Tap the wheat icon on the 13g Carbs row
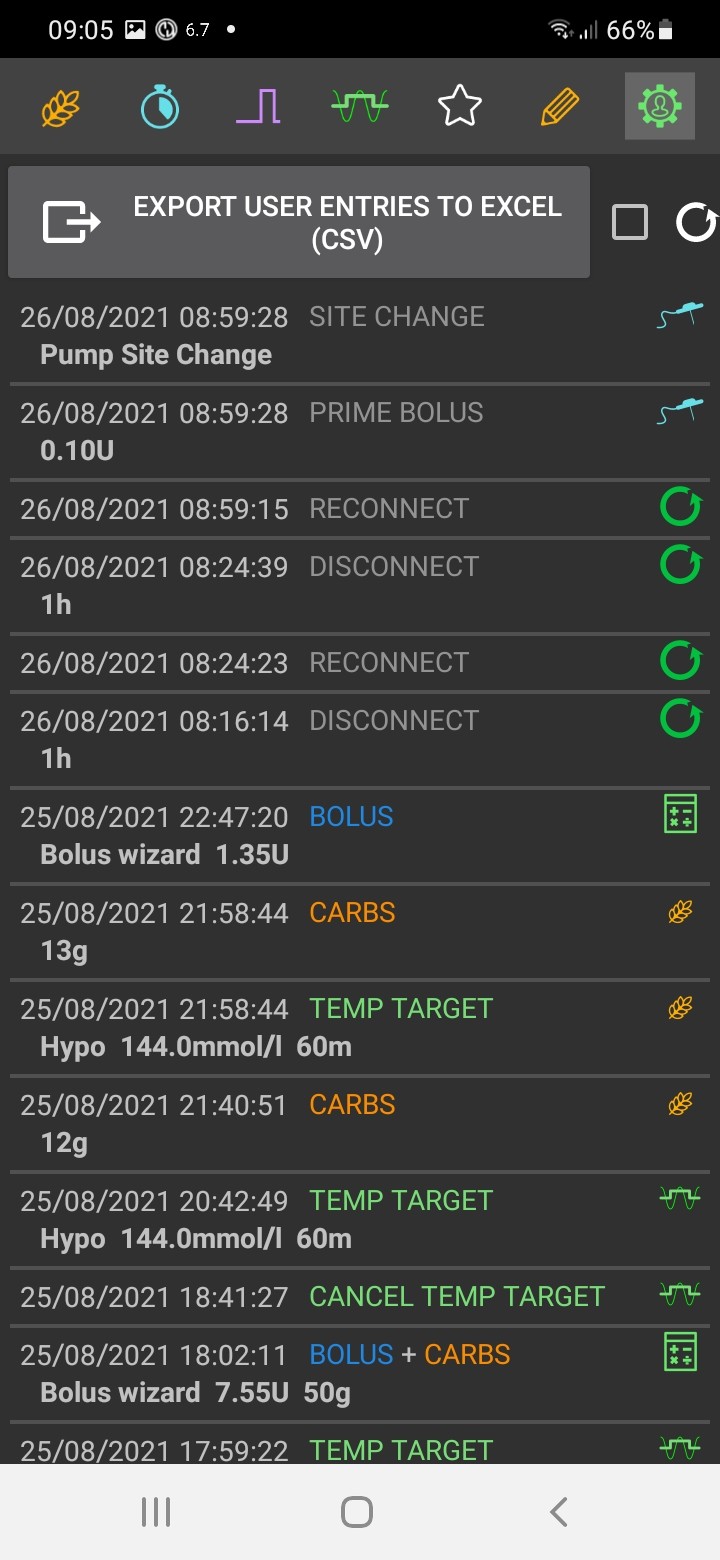This screenshot has height=1560, width=720. pyautogui.click(x=679, y=911)
